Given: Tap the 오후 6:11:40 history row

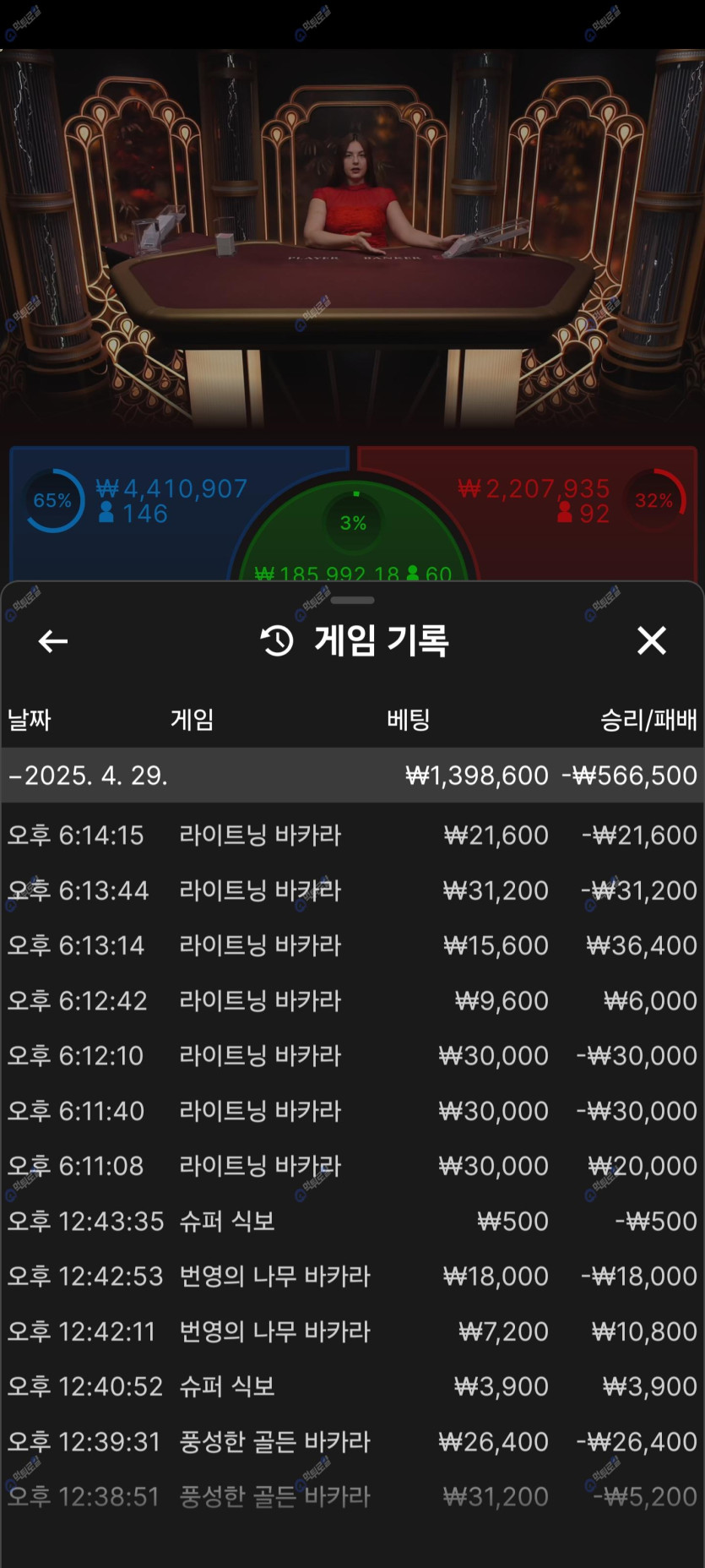Looking at the screenshot, I should pyautogui.click(x=352, y=1111).
